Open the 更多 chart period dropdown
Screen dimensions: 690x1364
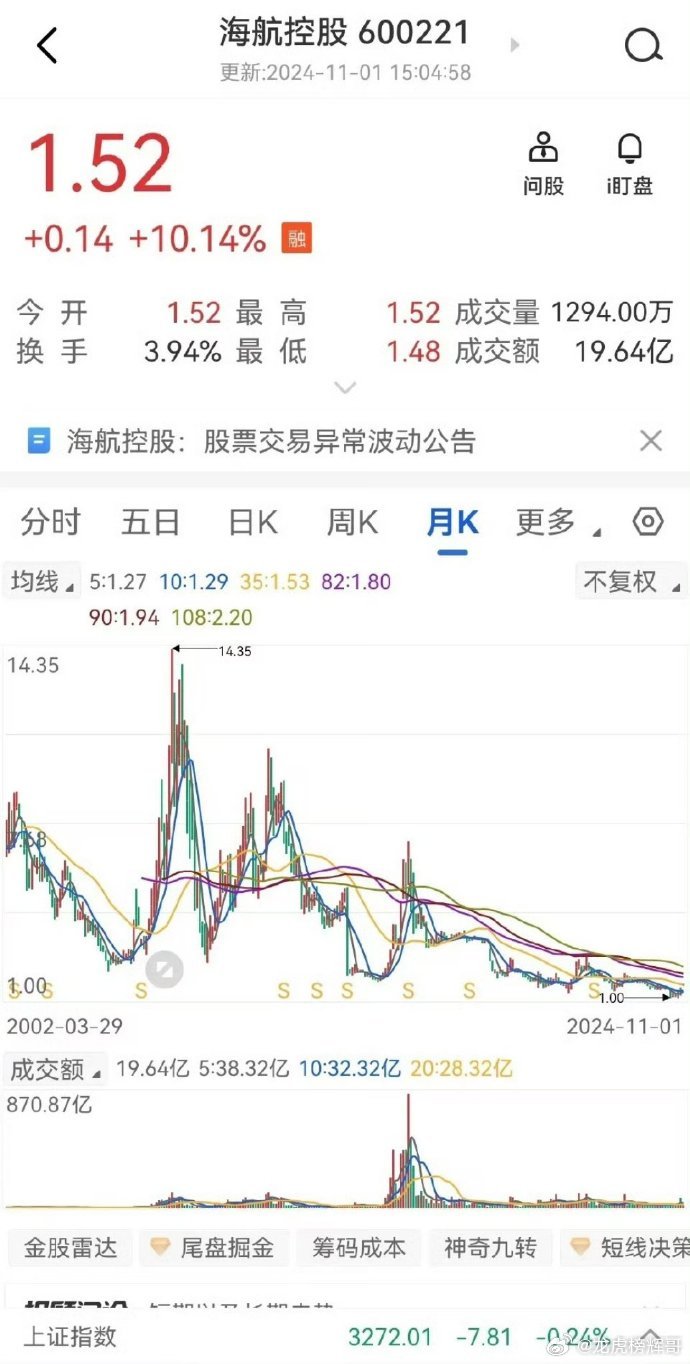click(558, 522)
